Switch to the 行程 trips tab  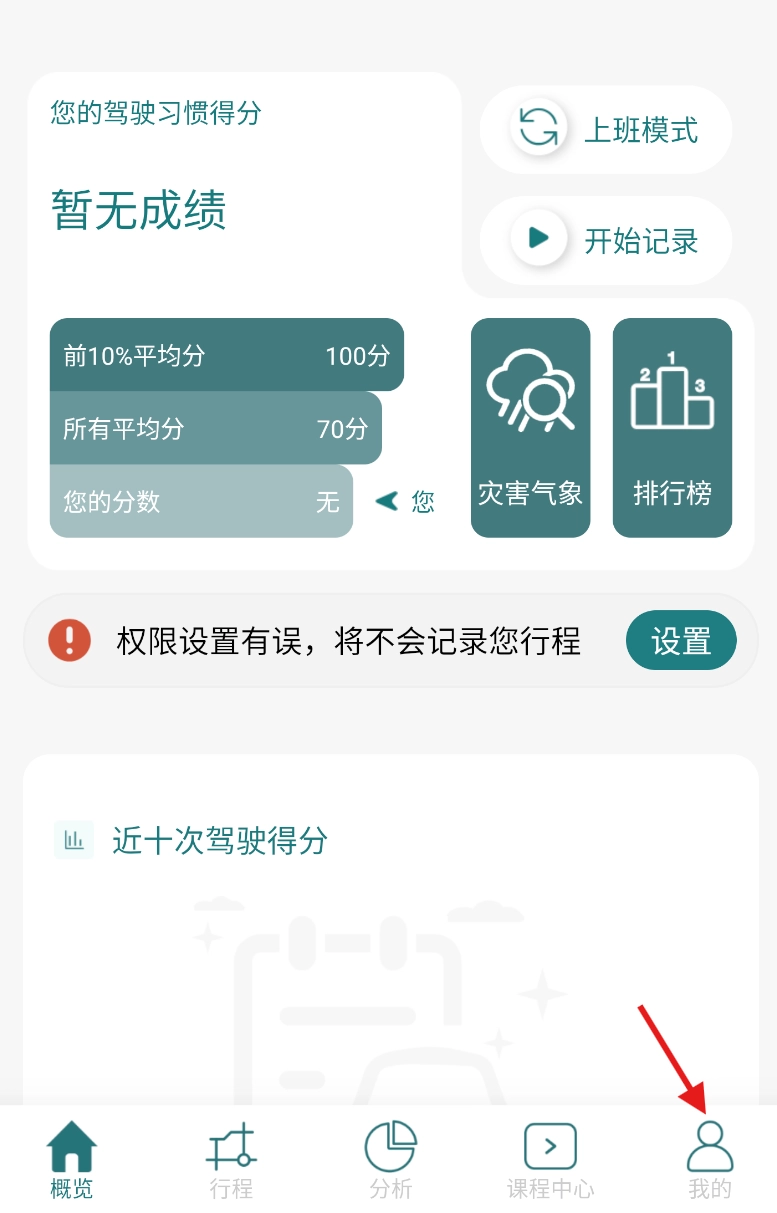231,1160
